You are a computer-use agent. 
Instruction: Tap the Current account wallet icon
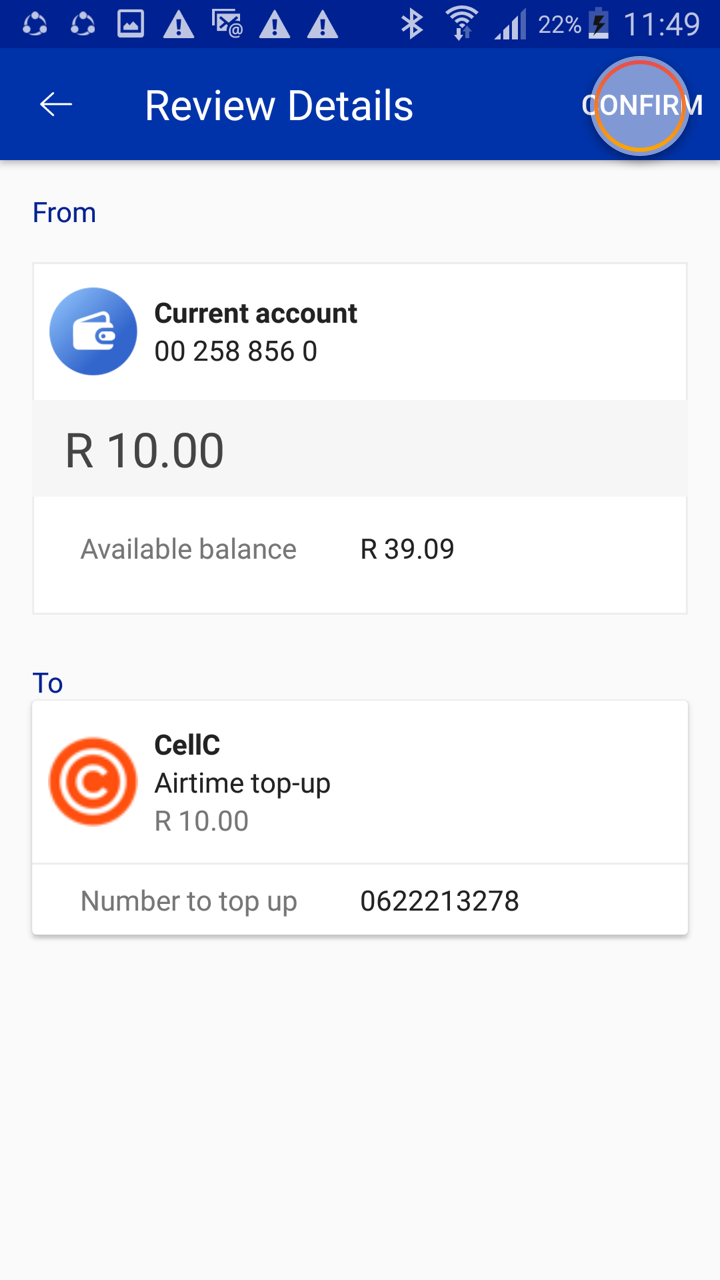click(93, 331)
